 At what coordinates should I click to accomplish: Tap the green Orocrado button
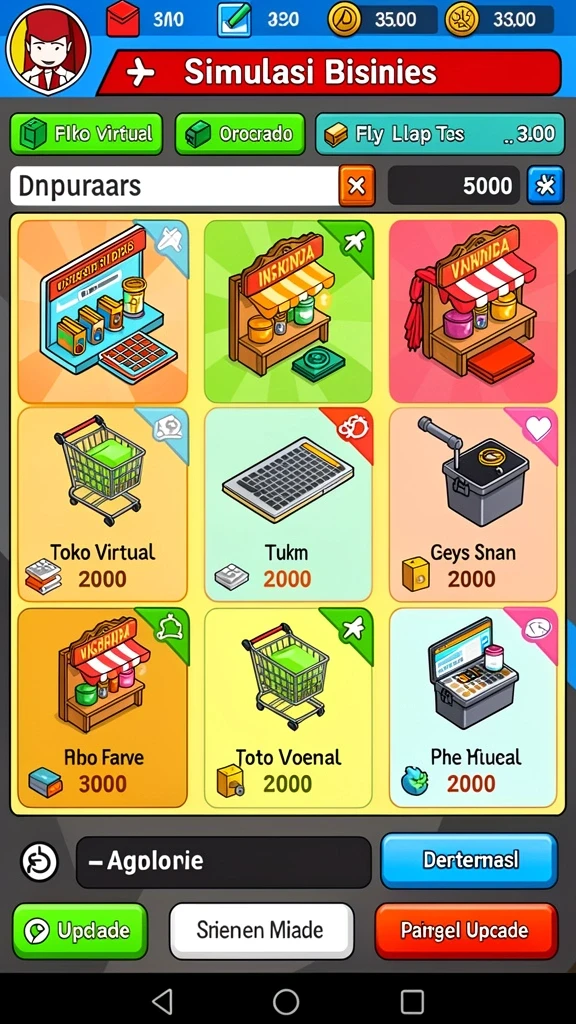tap(240, 135)
